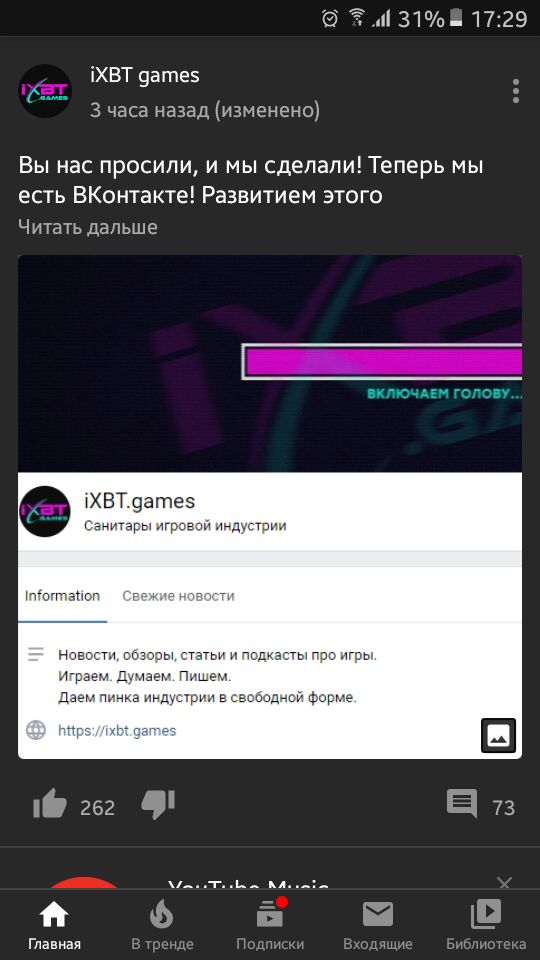Like the iXBT games post
The width and height of the screenshot is (540, 960).
[x=50, y=804]
